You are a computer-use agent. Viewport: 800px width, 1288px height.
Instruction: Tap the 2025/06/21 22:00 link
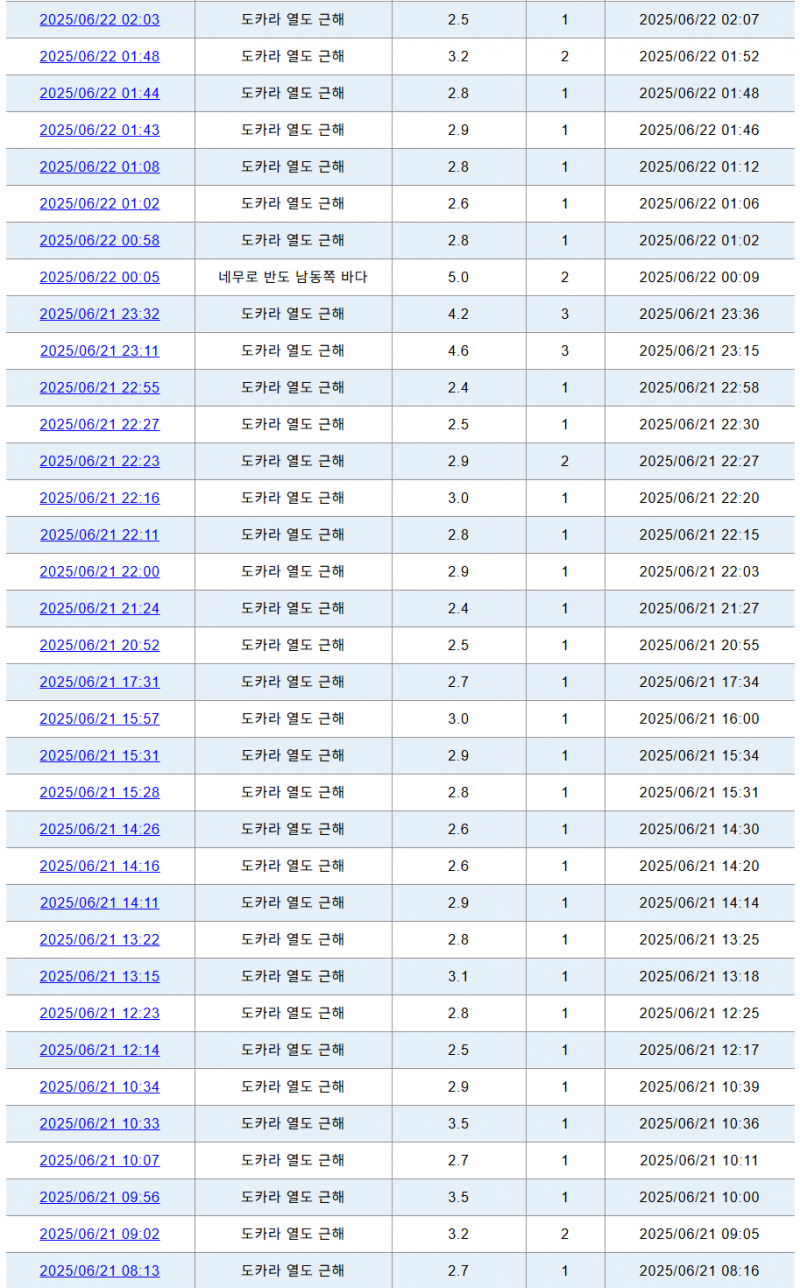pyautogui.click(x=99, y=572)
